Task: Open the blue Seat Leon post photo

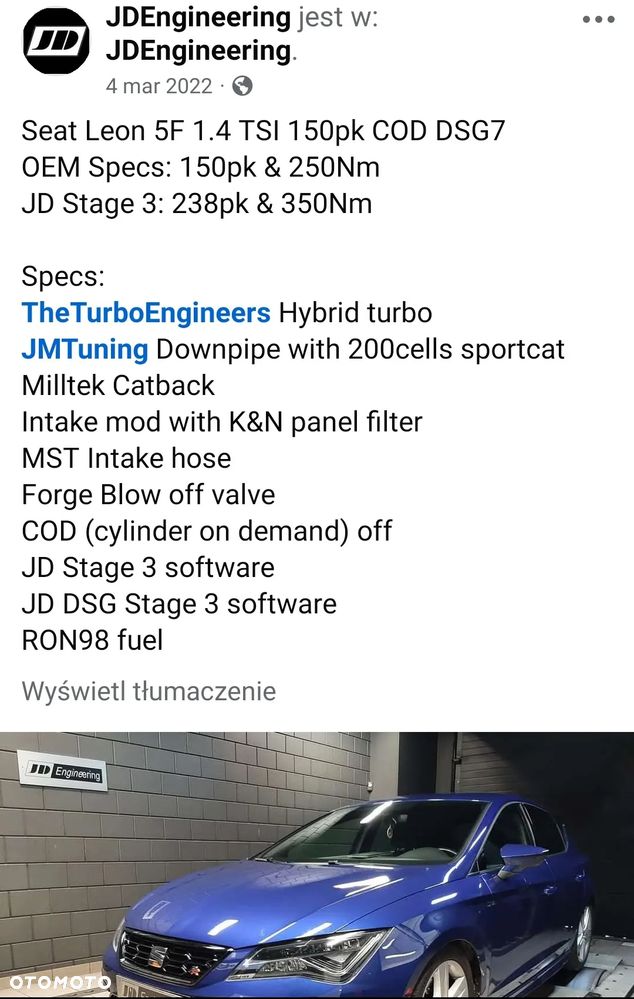Action: (317, 865)
